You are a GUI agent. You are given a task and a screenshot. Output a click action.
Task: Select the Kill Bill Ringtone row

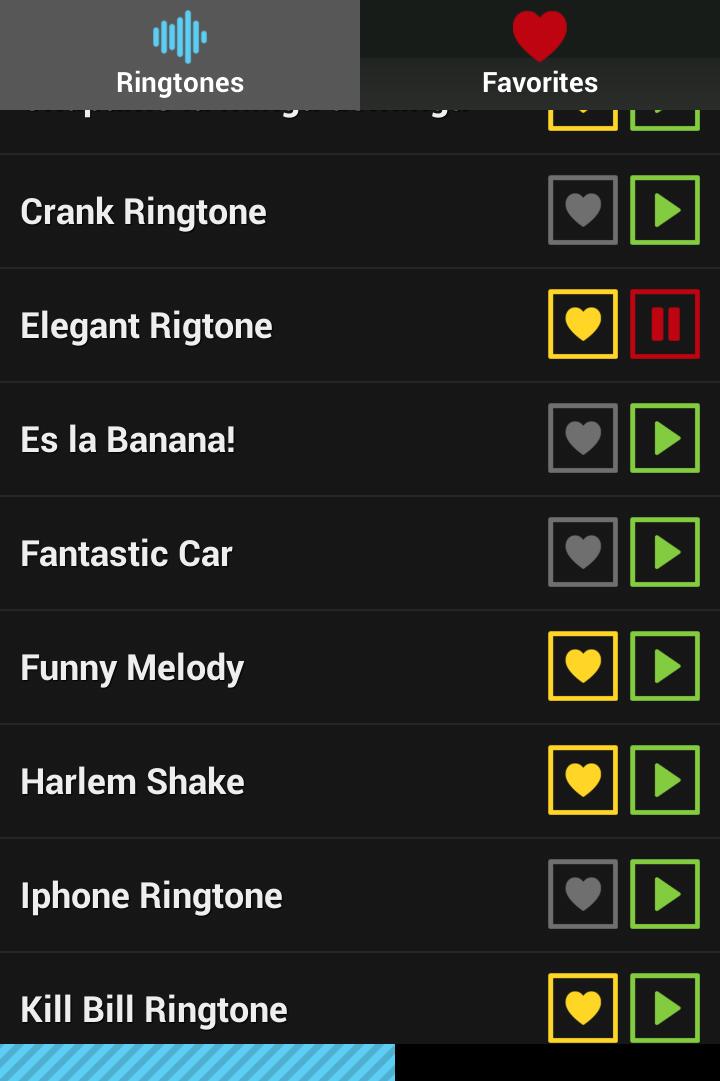[x=250, y=1008]
